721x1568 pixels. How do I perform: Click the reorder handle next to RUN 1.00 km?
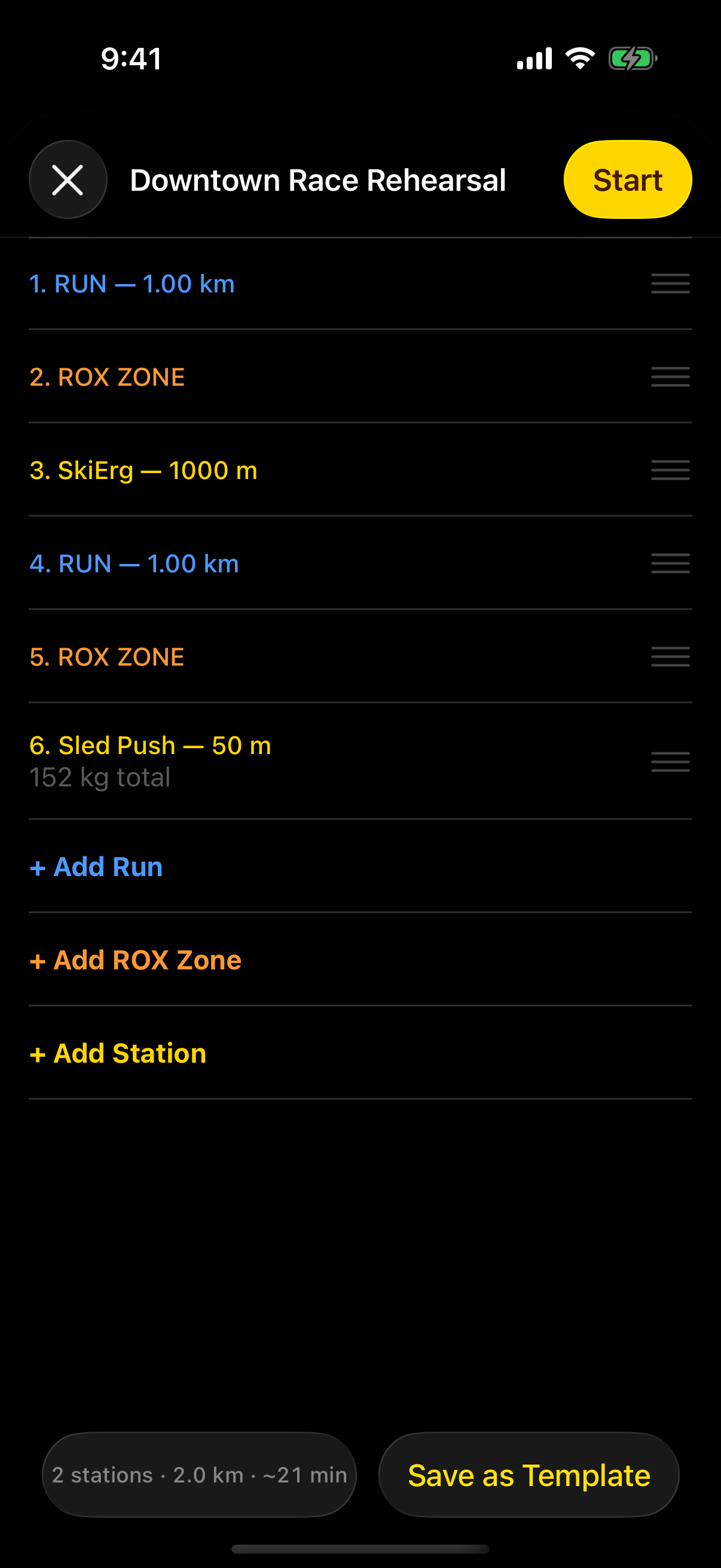pos(669,283)
